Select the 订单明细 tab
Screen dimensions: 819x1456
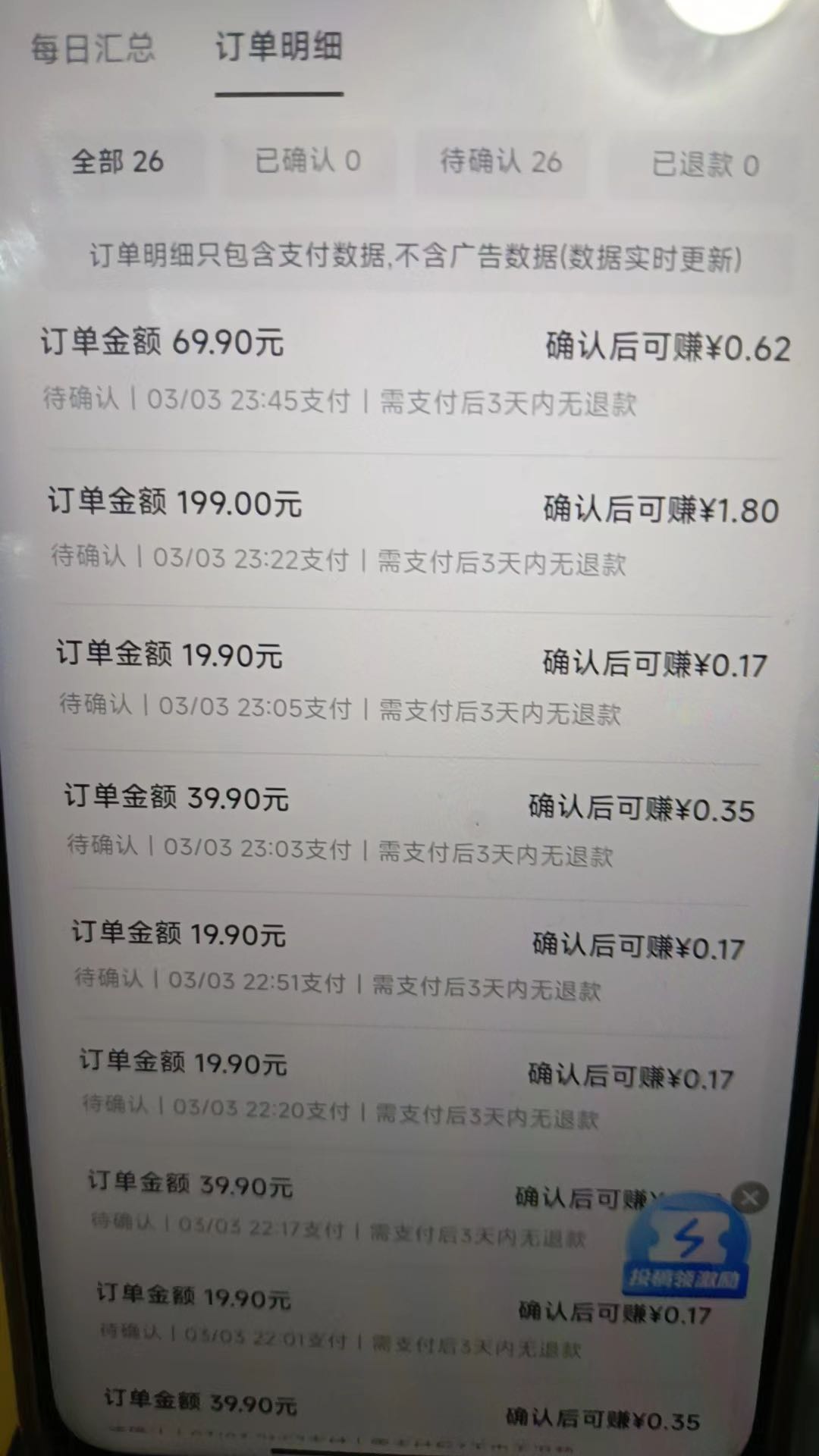click(278, 47)
